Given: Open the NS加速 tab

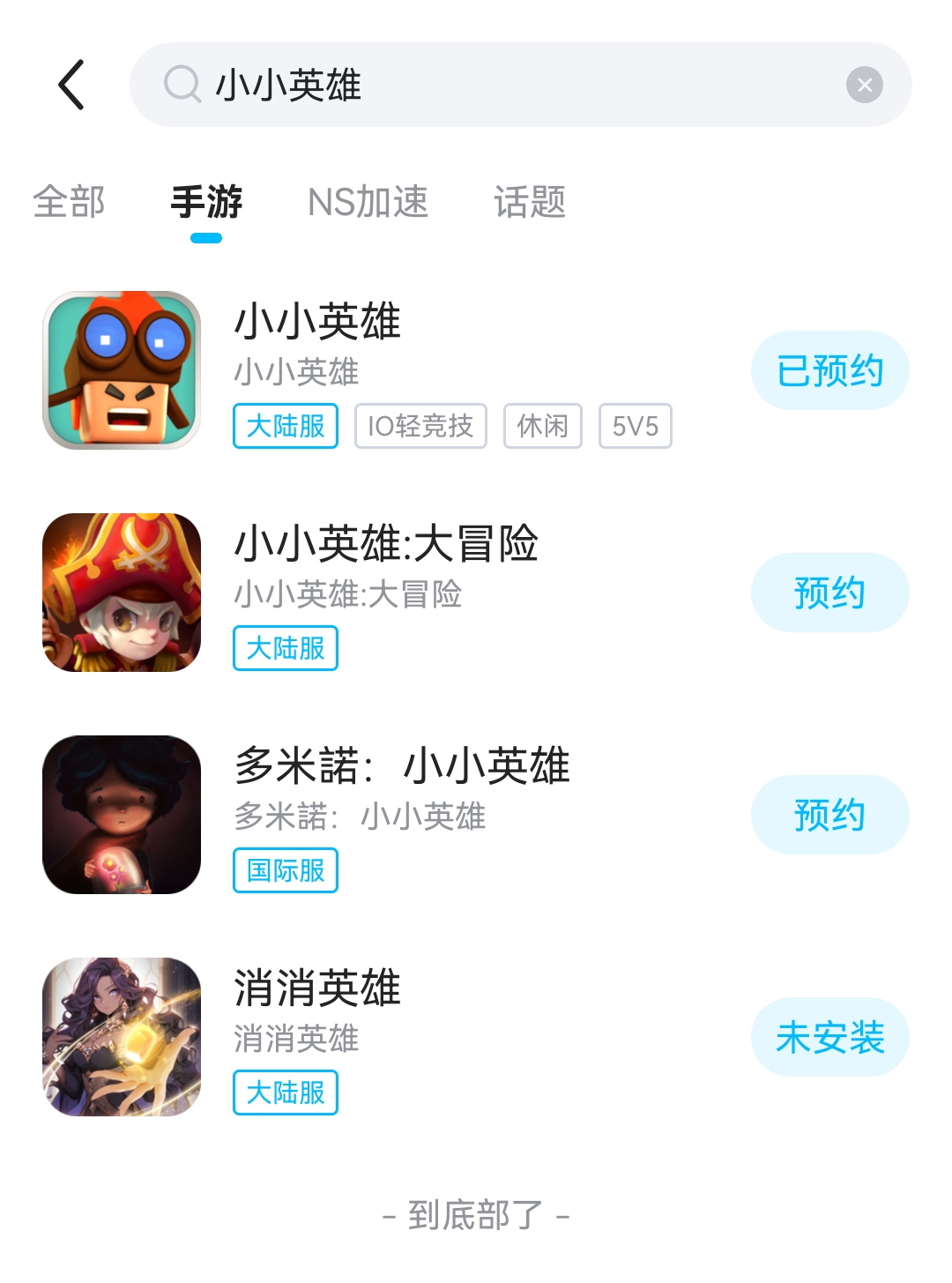Looking at the screenshot, I should (x=368, y=202).
